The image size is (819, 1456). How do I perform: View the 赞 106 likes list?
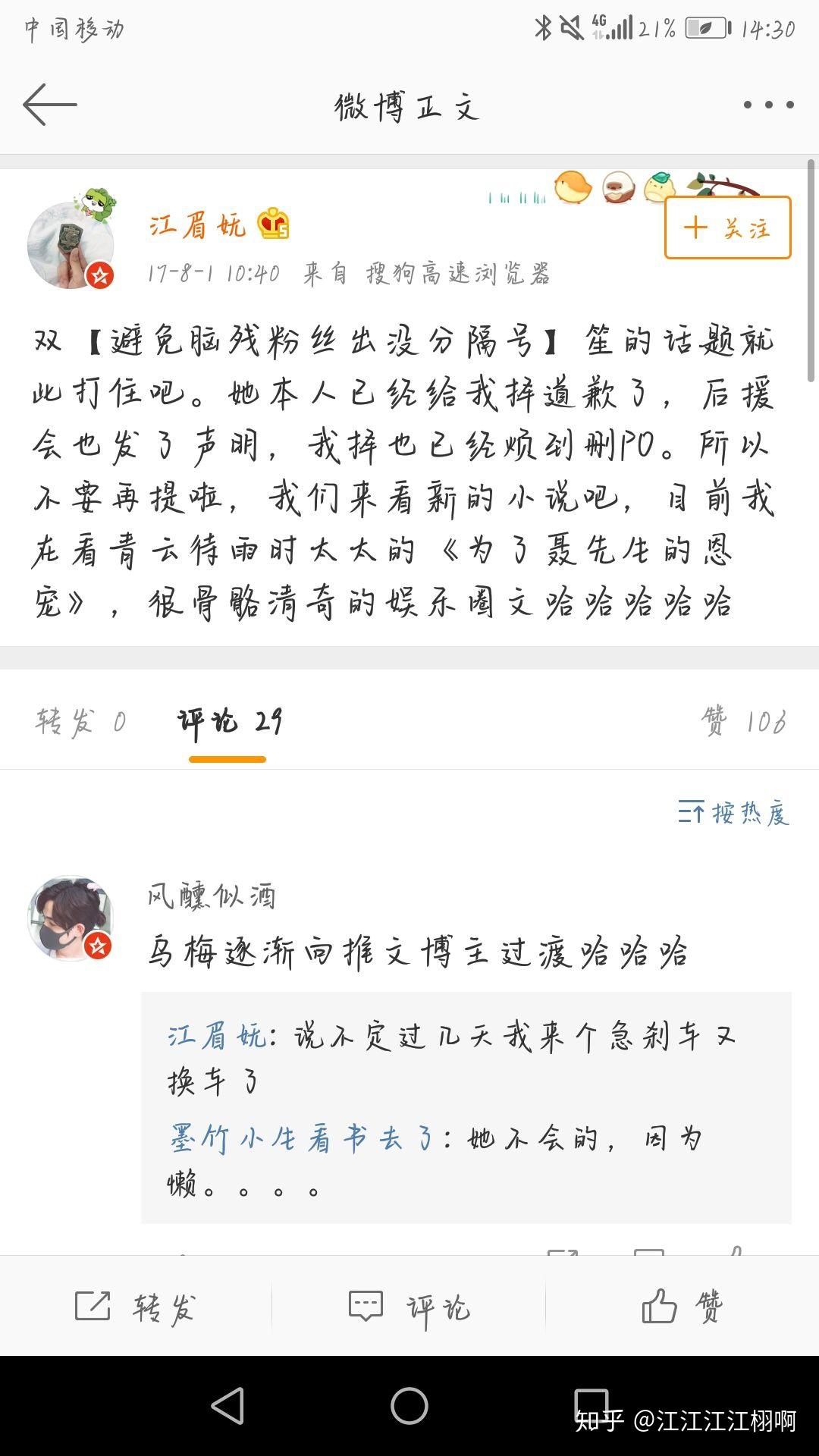tap(743, 721)
